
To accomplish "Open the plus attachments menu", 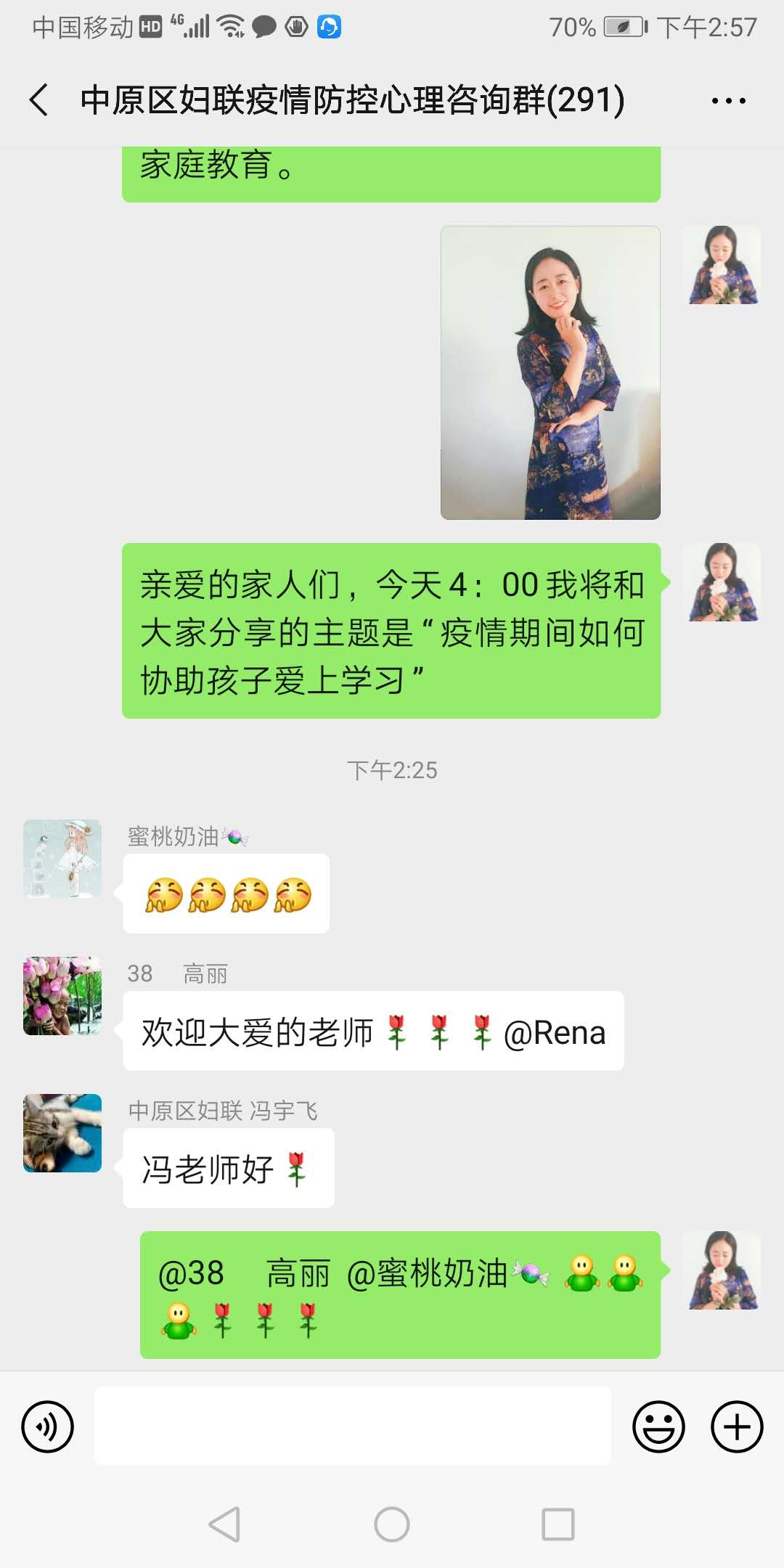I will click(736, 1426).
